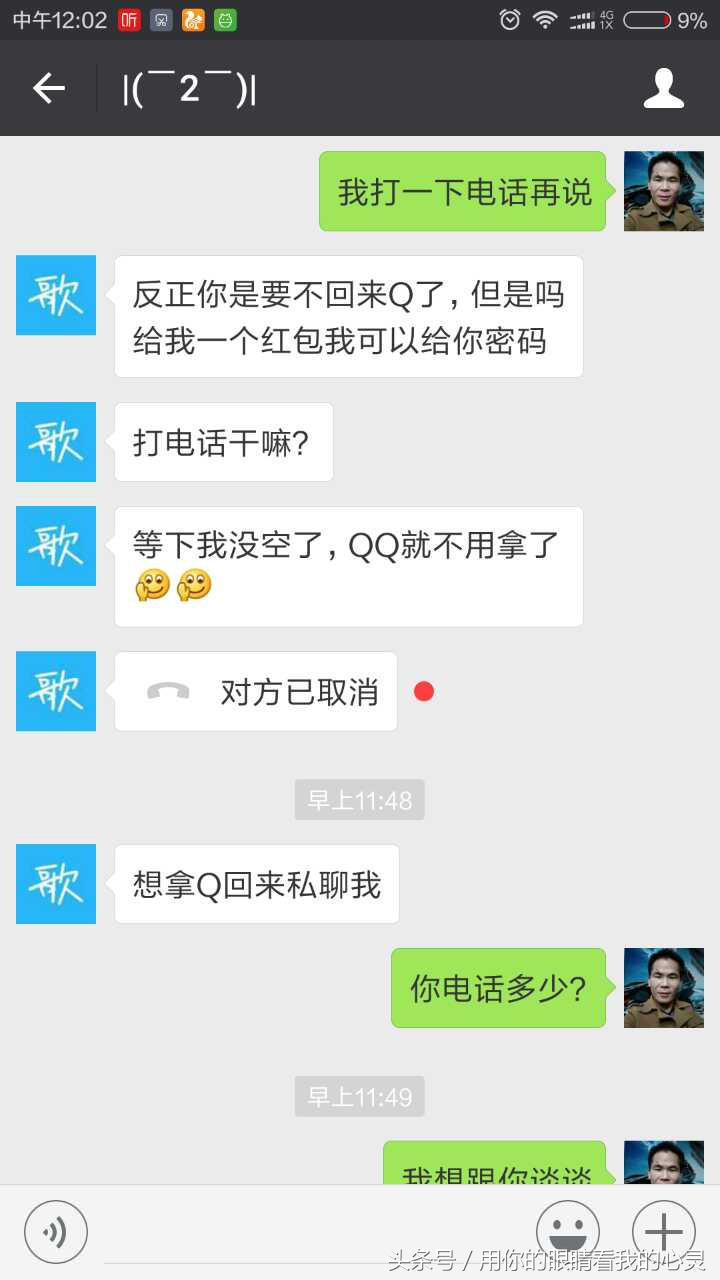
Task: Tap the Wi-Fi icon in status bar
Action: 545,18
